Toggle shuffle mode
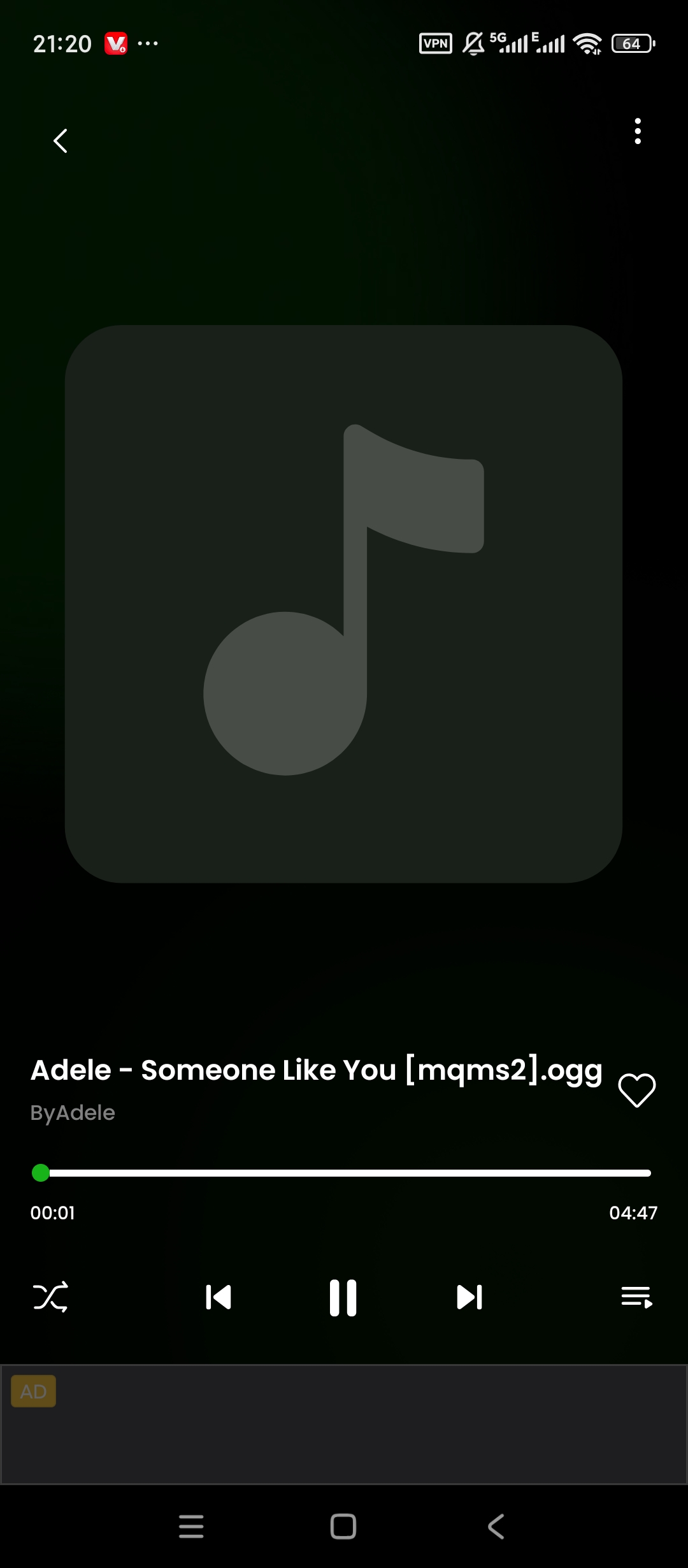688x1568 pixels. [x=50, y=1297]
